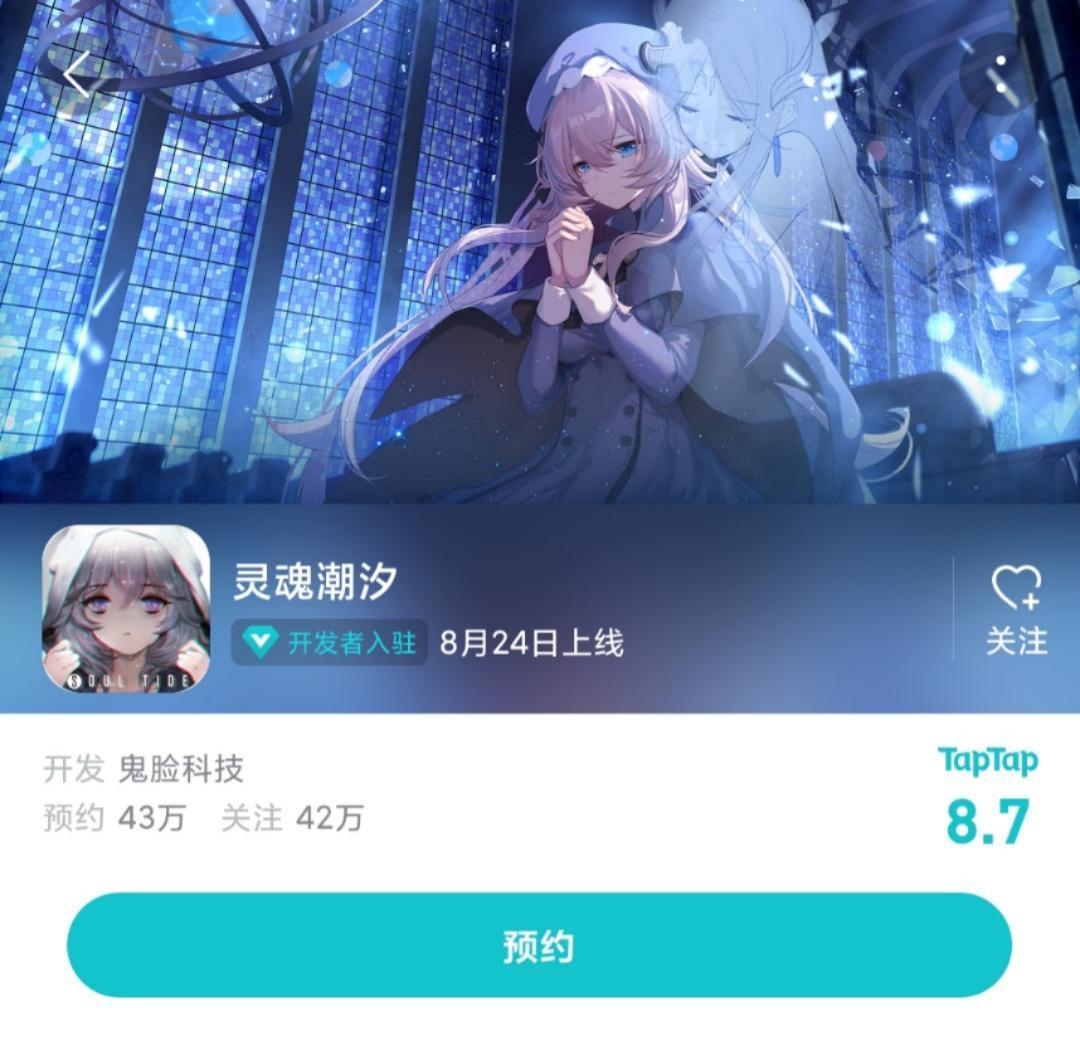The height and width of the screenshot is (1062, 1080).
Task: Open the 开发者入驻 developer badge
Action: (x=330, y=642)
